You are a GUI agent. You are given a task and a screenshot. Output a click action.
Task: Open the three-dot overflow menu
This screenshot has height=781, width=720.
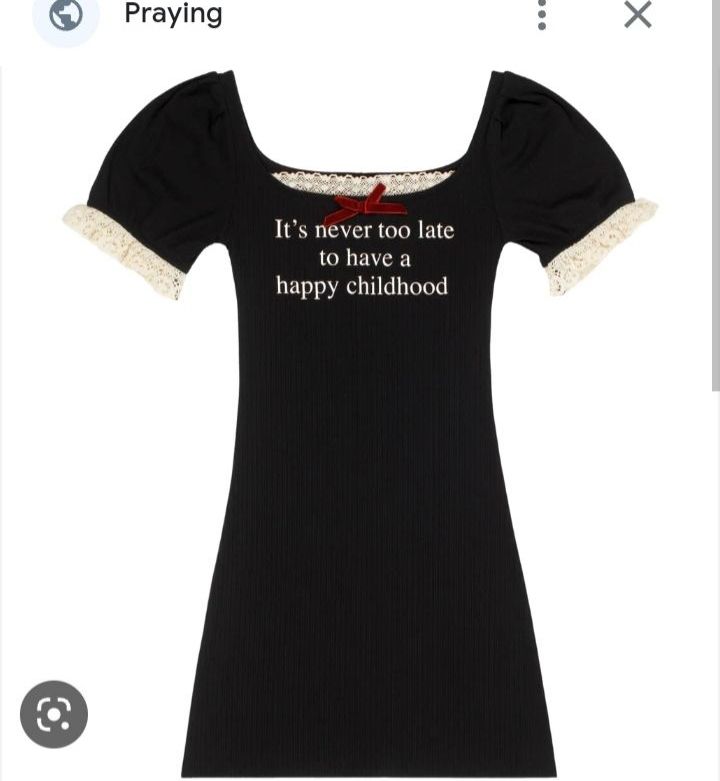click(x=542, y=15)
